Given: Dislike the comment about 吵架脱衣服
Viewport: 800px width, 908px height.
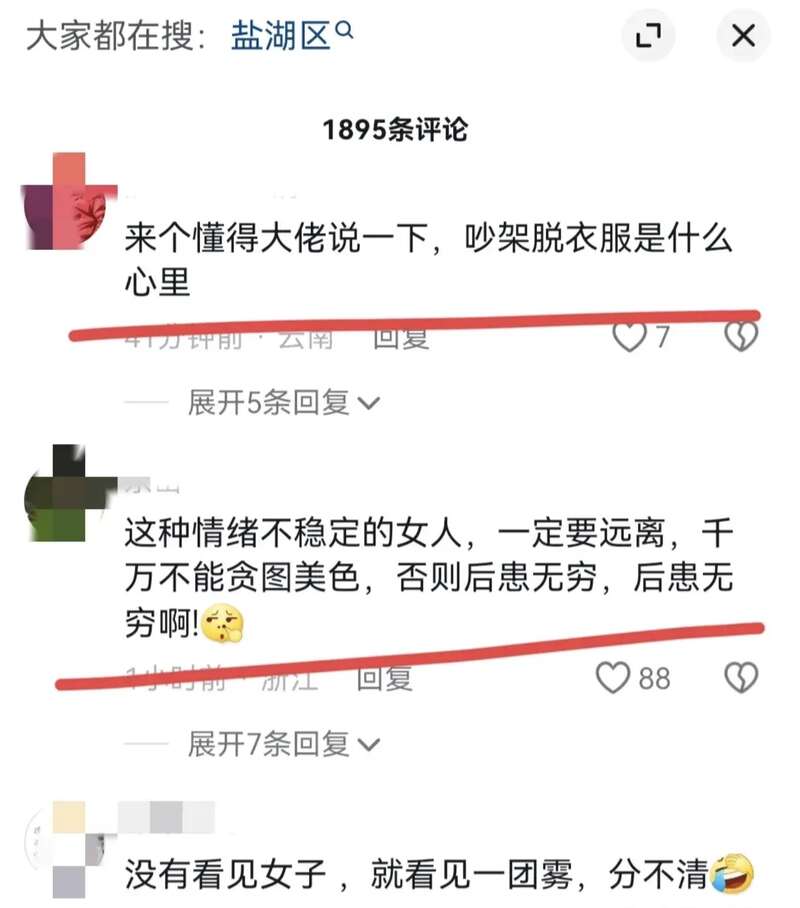Looking at the screenshot, I should [741, 338].
